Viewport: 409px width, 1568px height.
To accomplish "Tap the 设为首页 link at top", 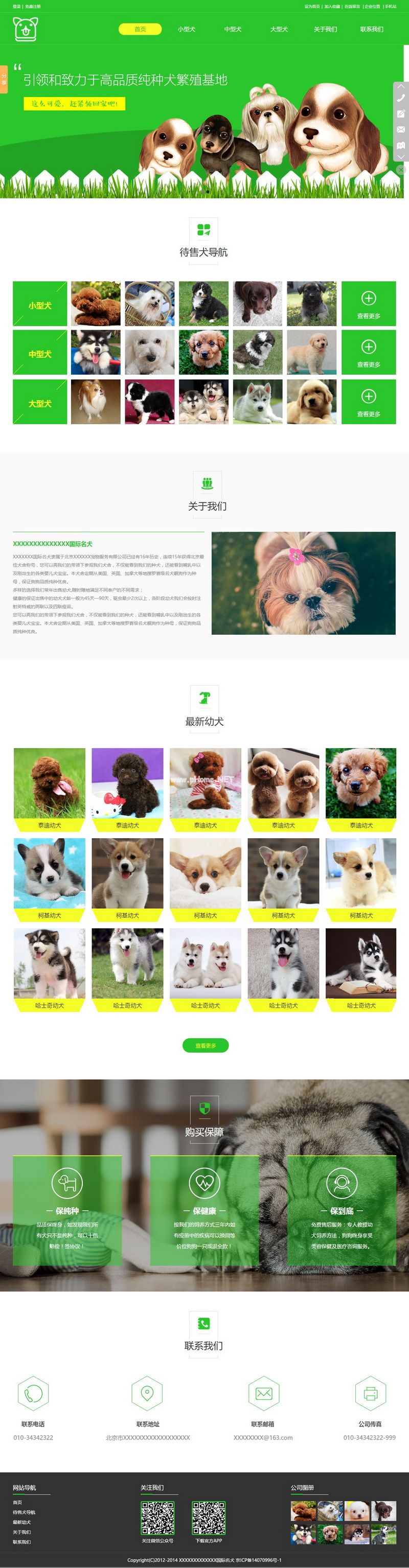I will (x=312, y=7).
